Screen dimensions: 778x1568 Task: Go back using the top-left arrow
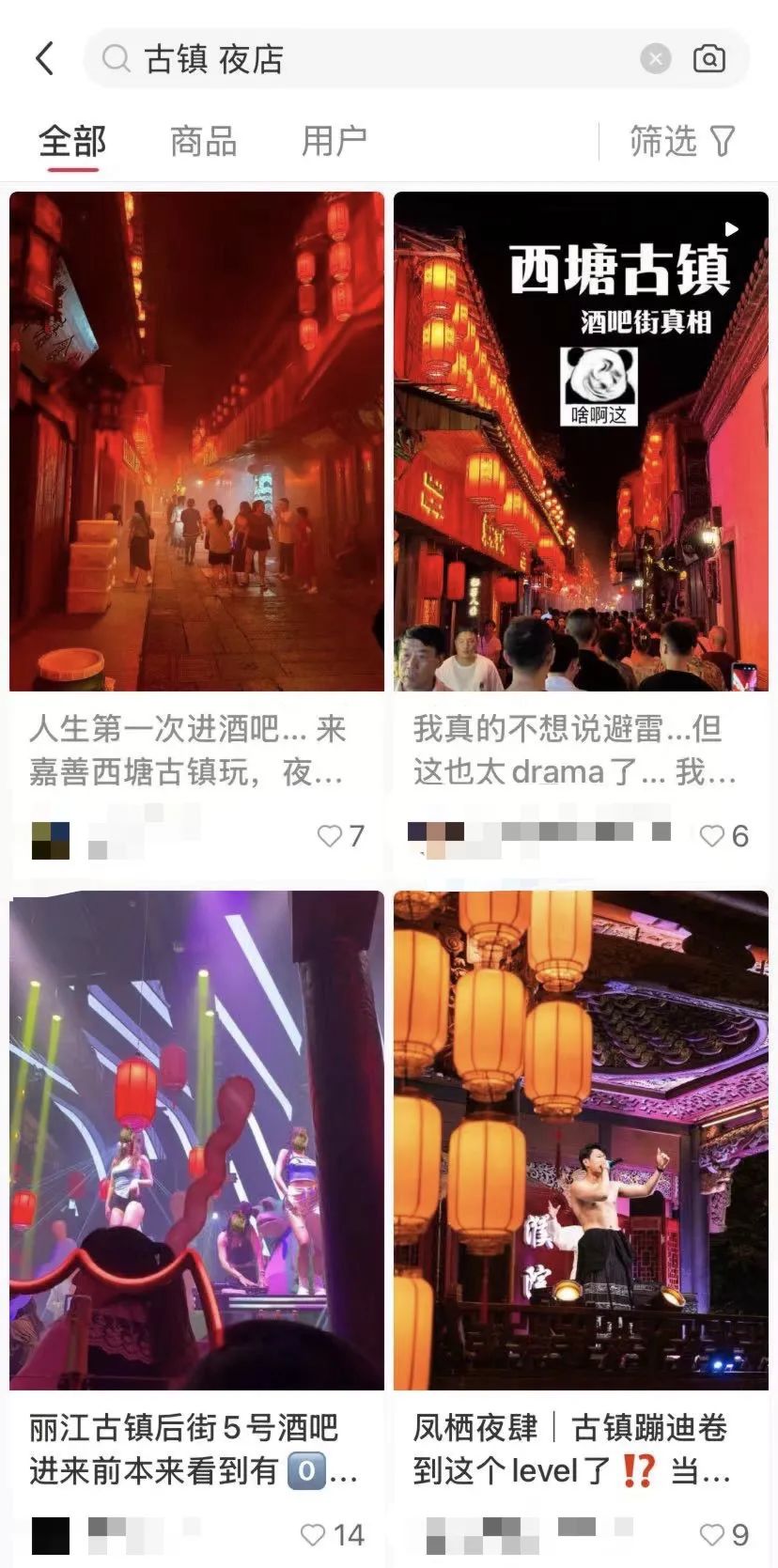click(44, 58)
